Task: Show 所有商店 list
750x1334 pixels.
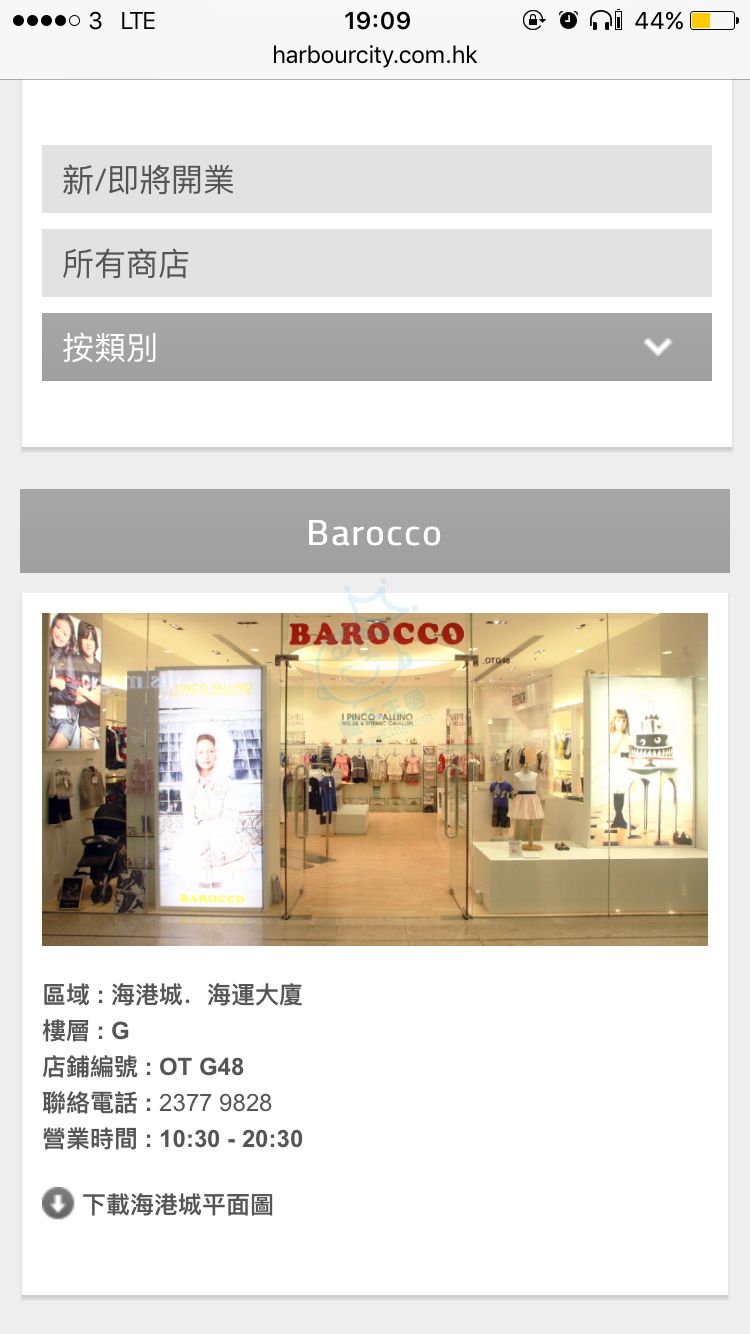Action: point(376,263)
